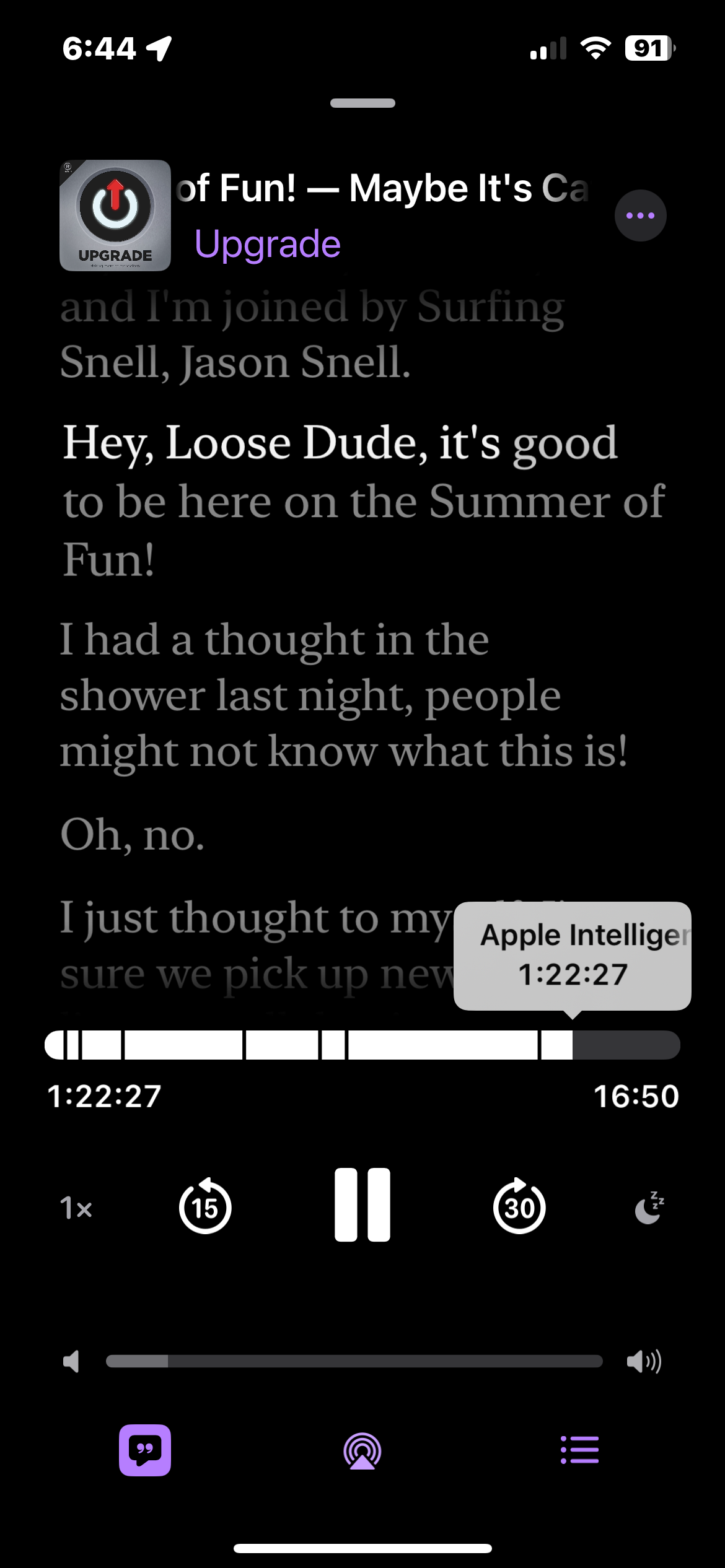Tap the grabber handle at the top
The width and height of the screenshot is (725, 1568).
click(x=362, y=103)
